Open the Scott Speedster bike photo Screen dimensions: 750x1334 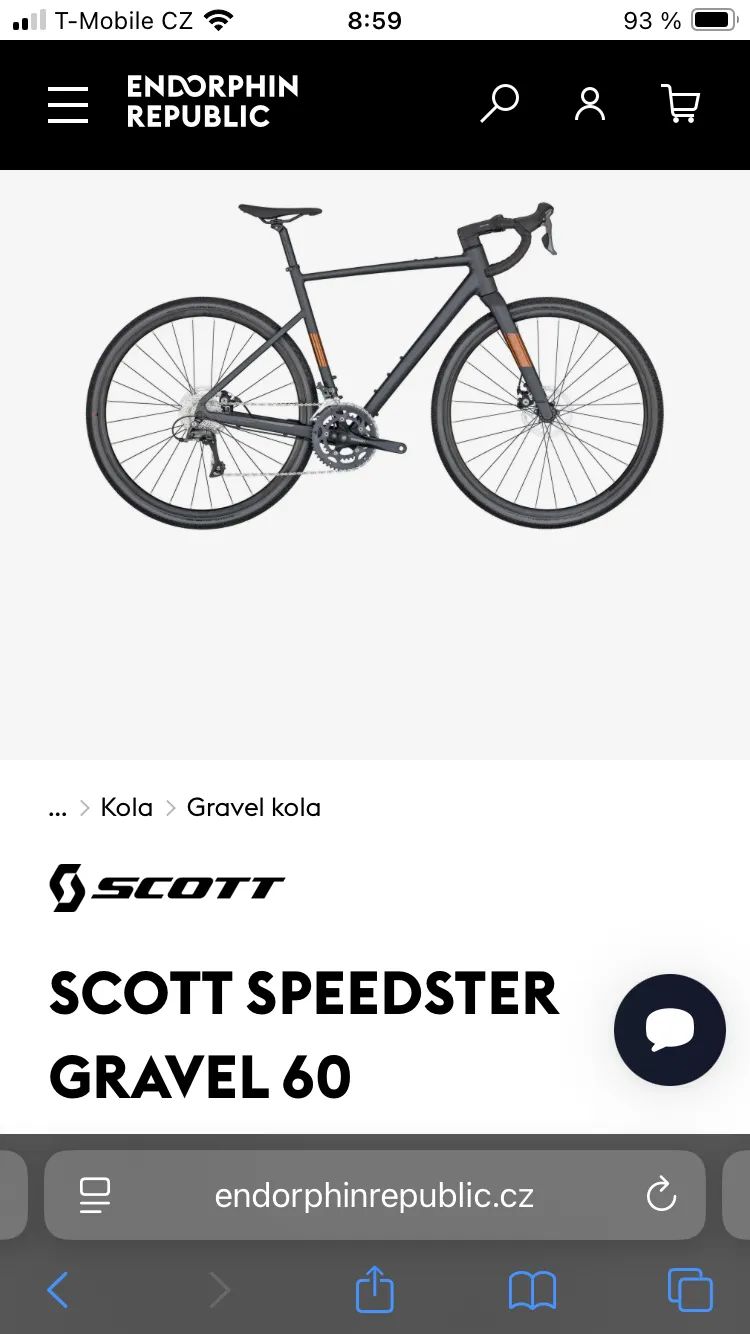(375, 365)
